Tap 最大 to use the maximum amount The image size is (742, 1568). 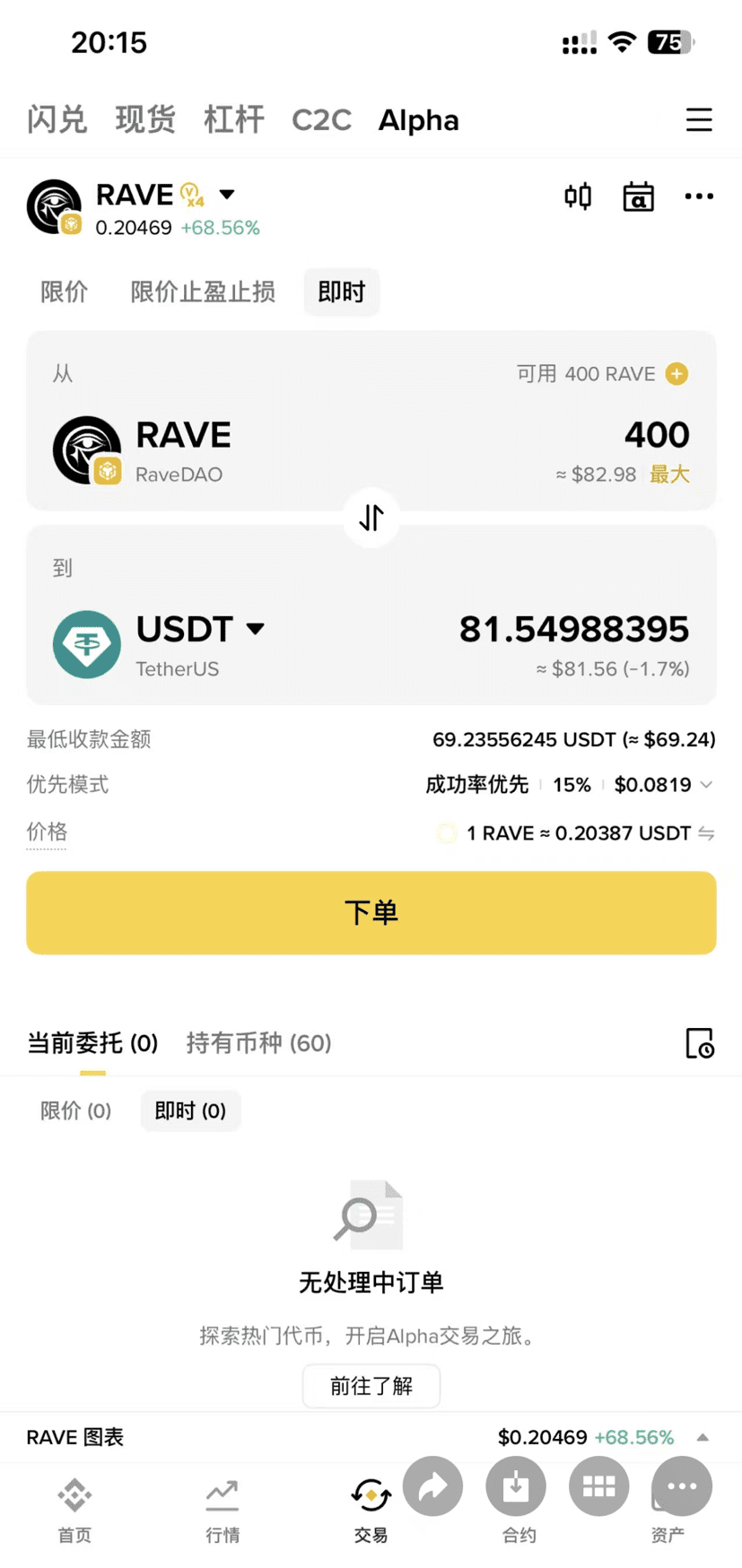click(669, 475)
